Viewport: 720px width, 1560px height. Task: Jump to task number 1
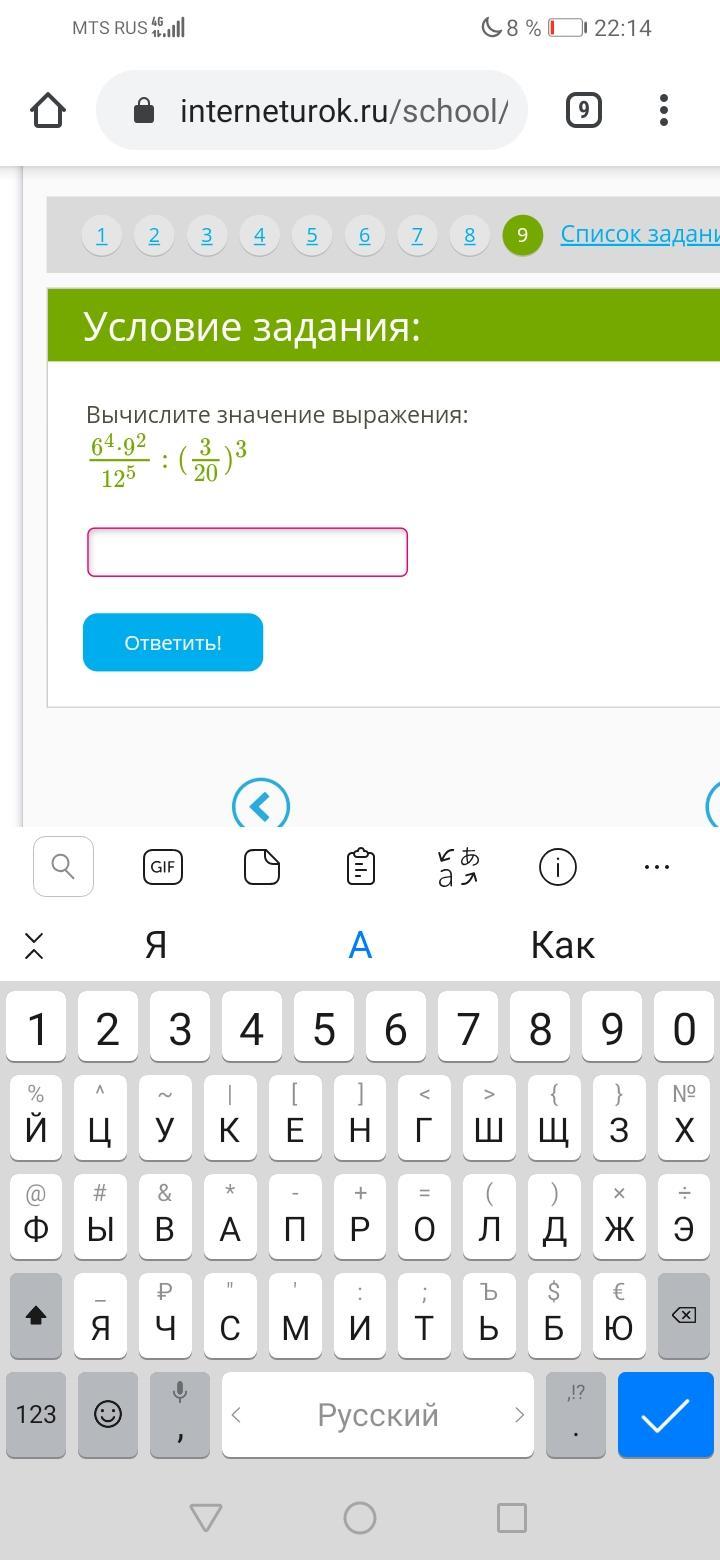tap(101, 236)
